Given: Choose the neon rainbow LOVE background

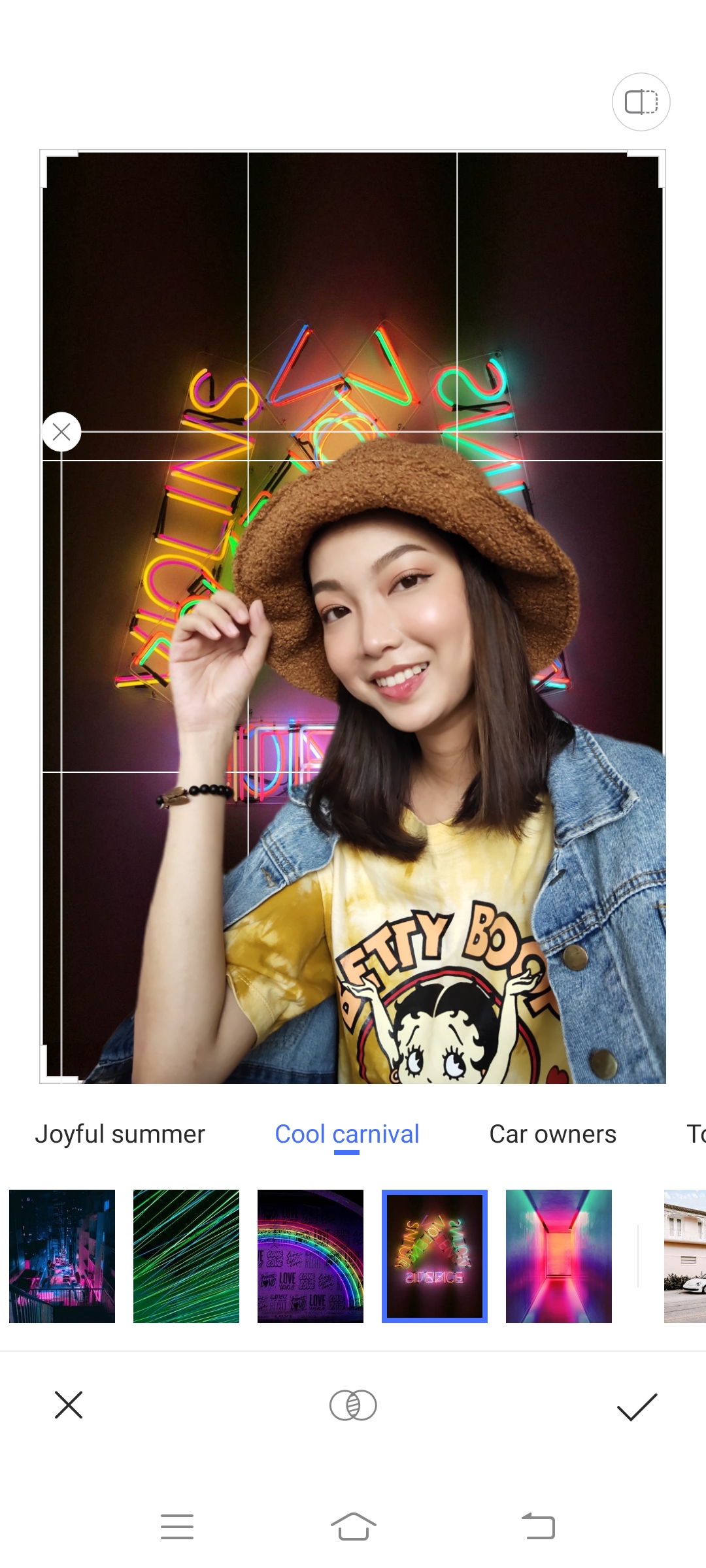Looking at the screenshot, I should (311, 1256).
